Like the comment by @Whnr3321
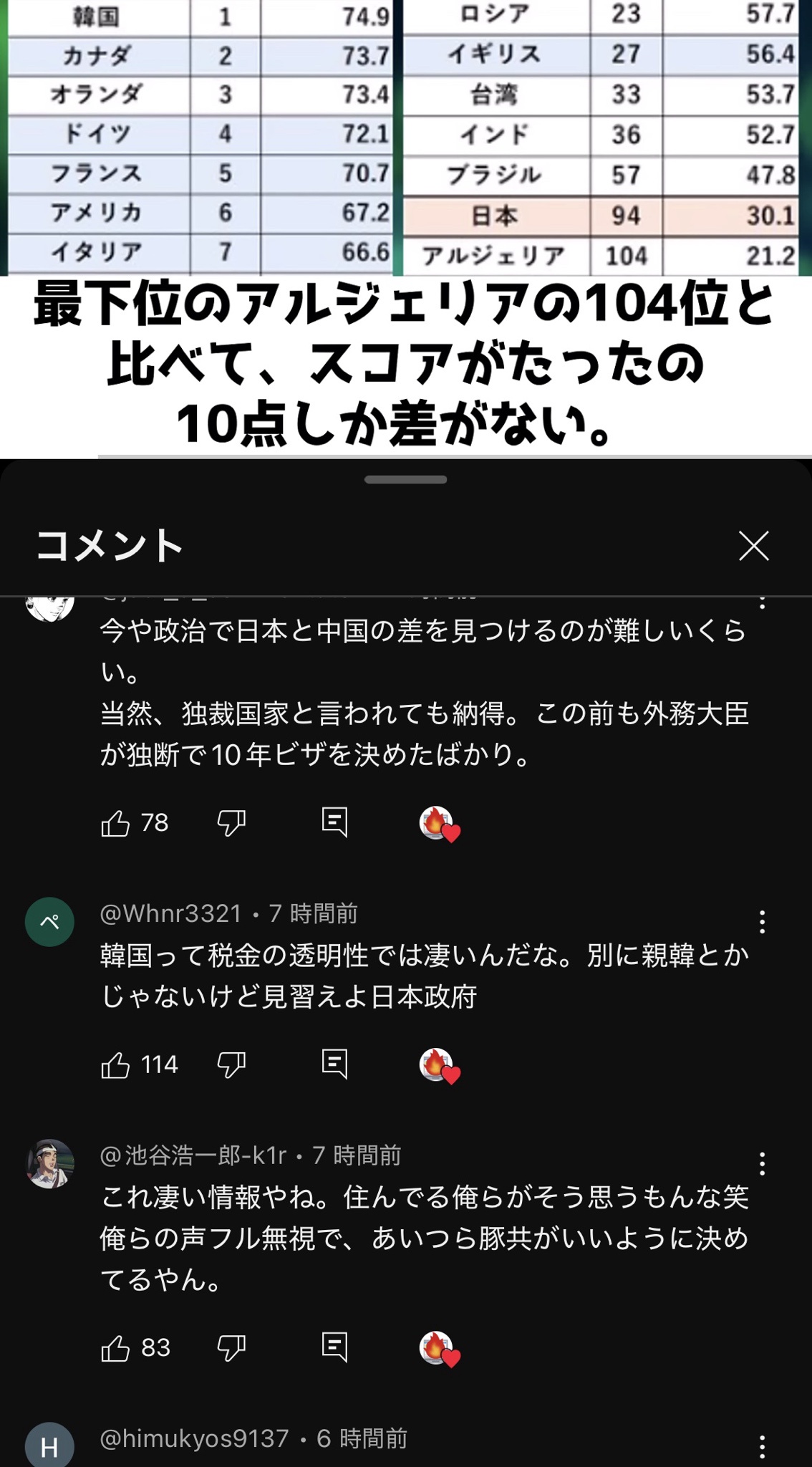 (x=115, y=1064)
